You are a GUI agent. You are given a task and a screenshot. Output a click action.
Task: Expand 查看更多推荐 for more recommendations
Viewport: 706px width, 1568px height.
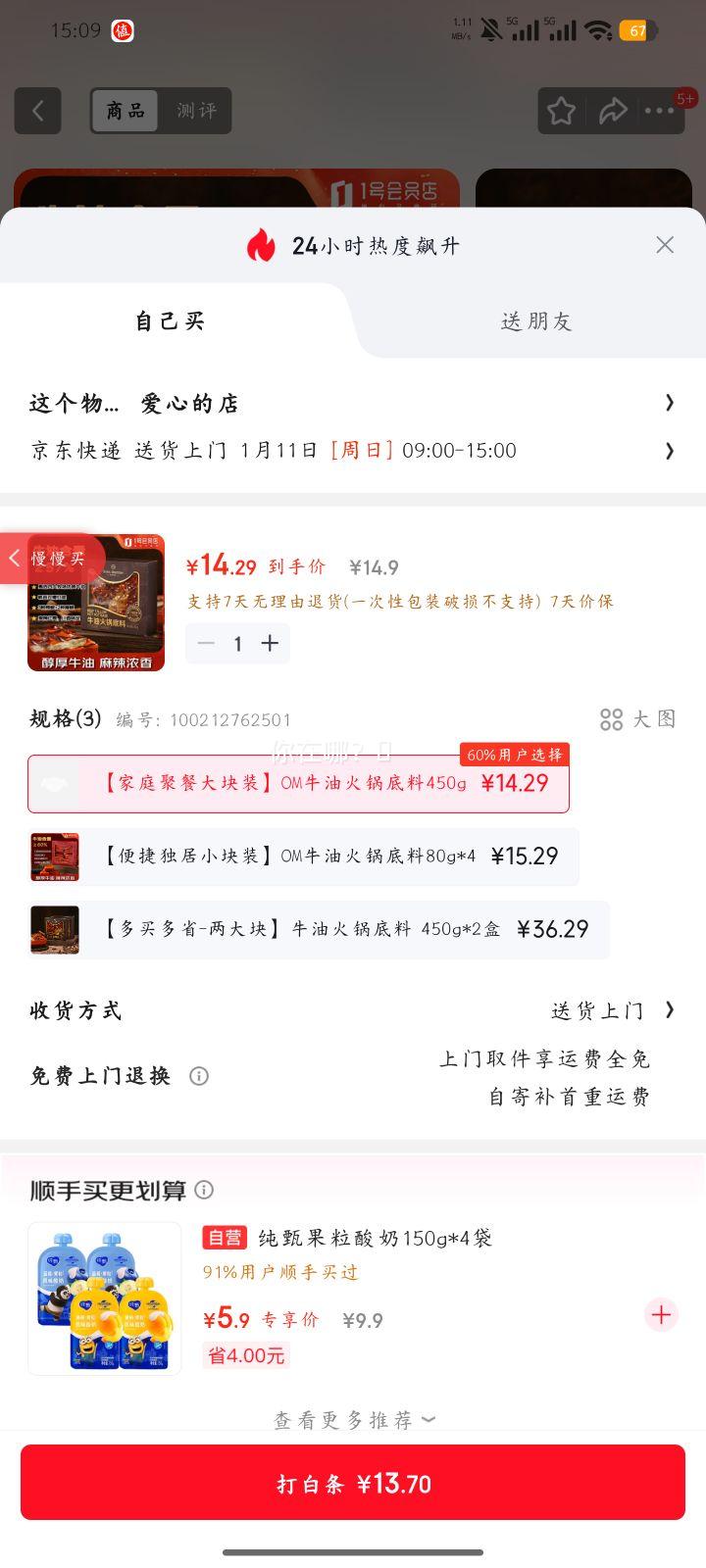click(x=352, y=1419)
